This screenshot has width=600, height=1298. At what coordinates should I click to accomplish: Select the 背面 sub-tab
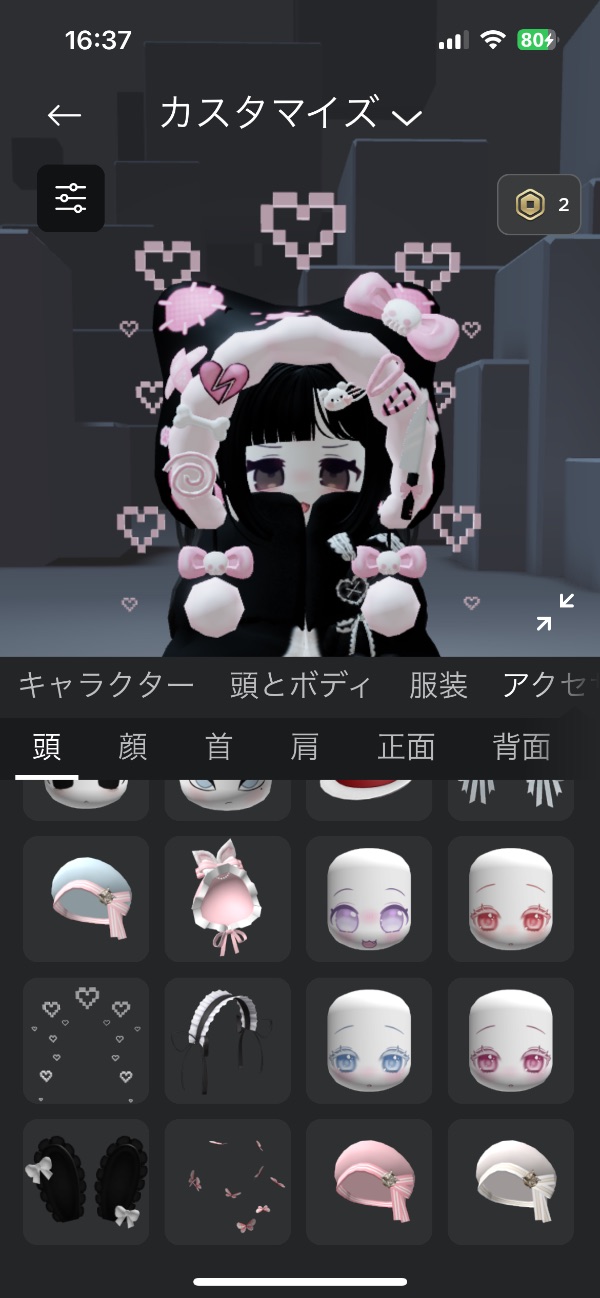tap(522, 747)
